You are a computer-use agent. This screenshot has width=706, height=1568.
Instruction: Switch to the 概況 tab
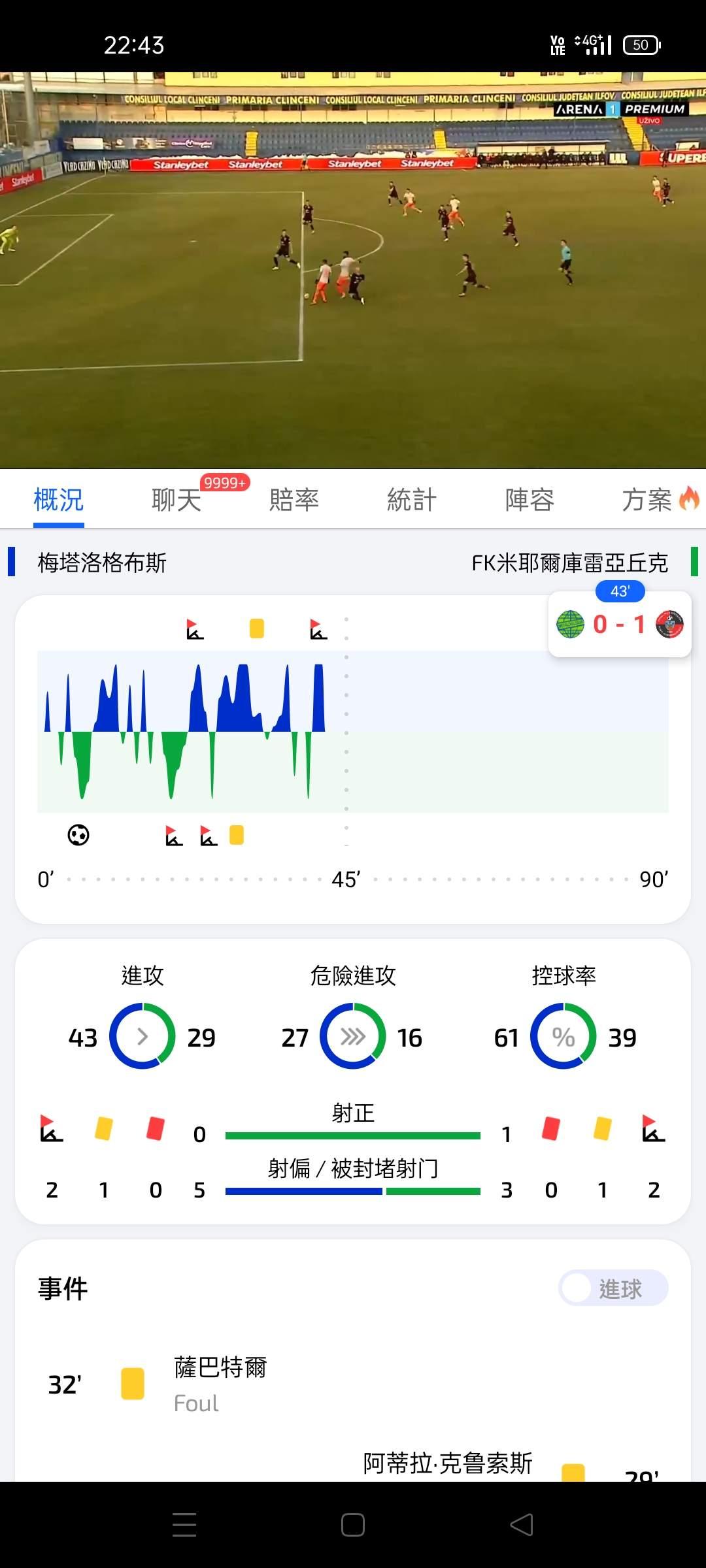coord(59,500)
